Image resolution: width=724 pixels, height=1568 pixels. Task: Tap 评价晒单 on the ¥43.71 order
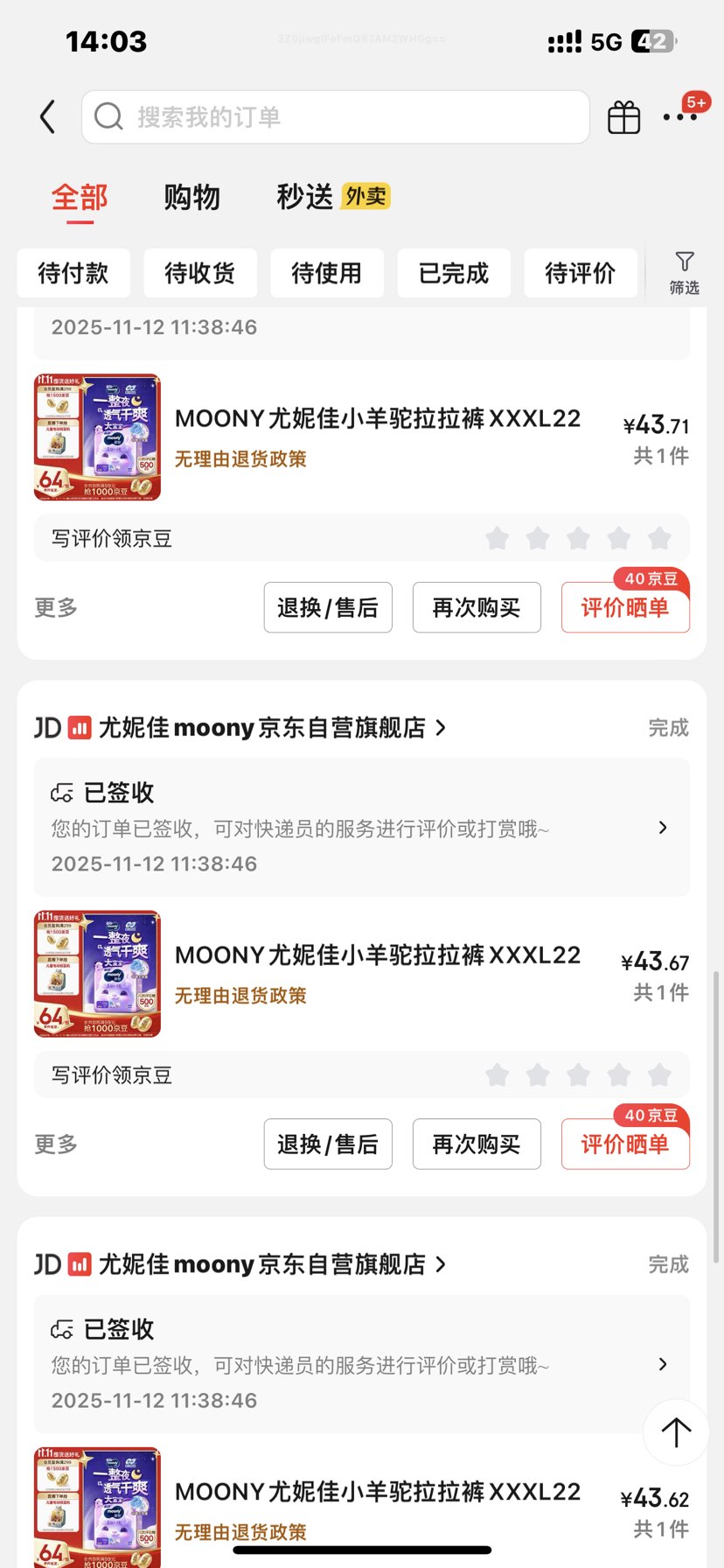pyautogui.click(x=625, y=607)
